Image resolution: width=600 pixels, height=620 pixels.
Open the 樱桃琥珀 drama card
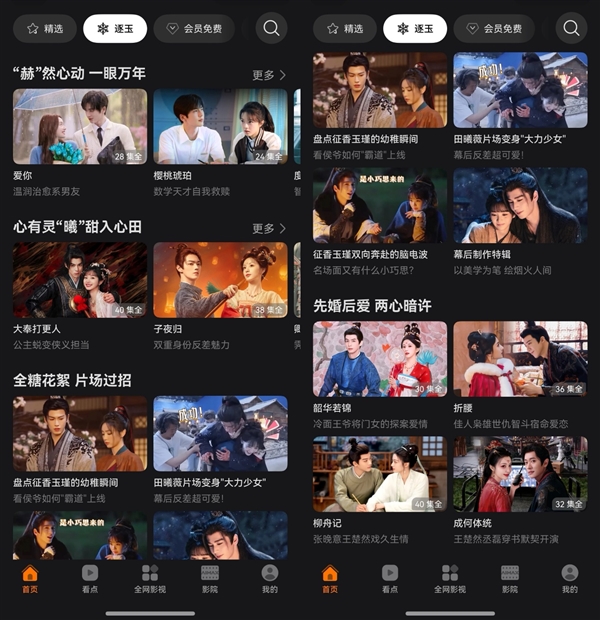(x=220, y=127)
